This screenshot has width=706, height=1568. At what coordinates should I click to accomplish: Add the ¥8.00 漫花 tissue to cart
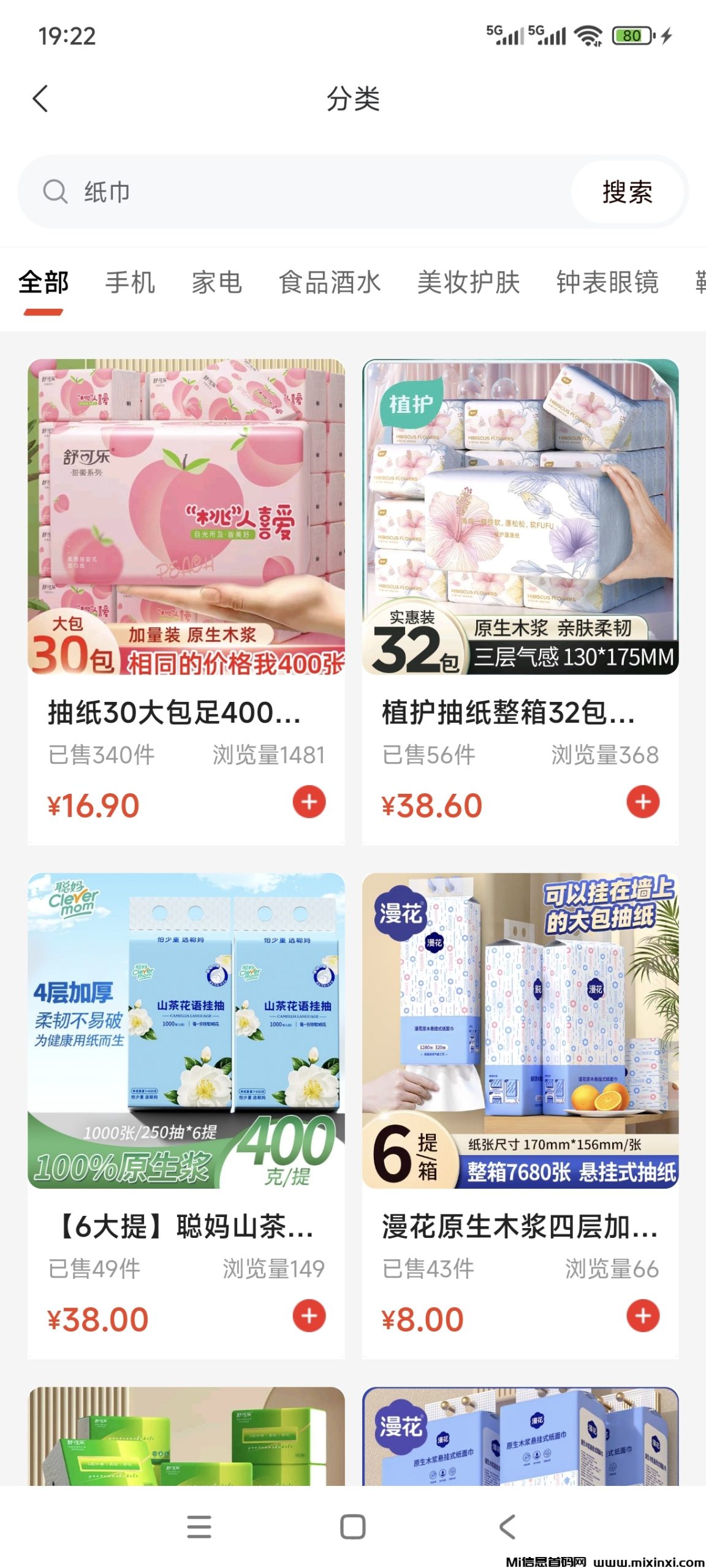(x=643, y=1317)
